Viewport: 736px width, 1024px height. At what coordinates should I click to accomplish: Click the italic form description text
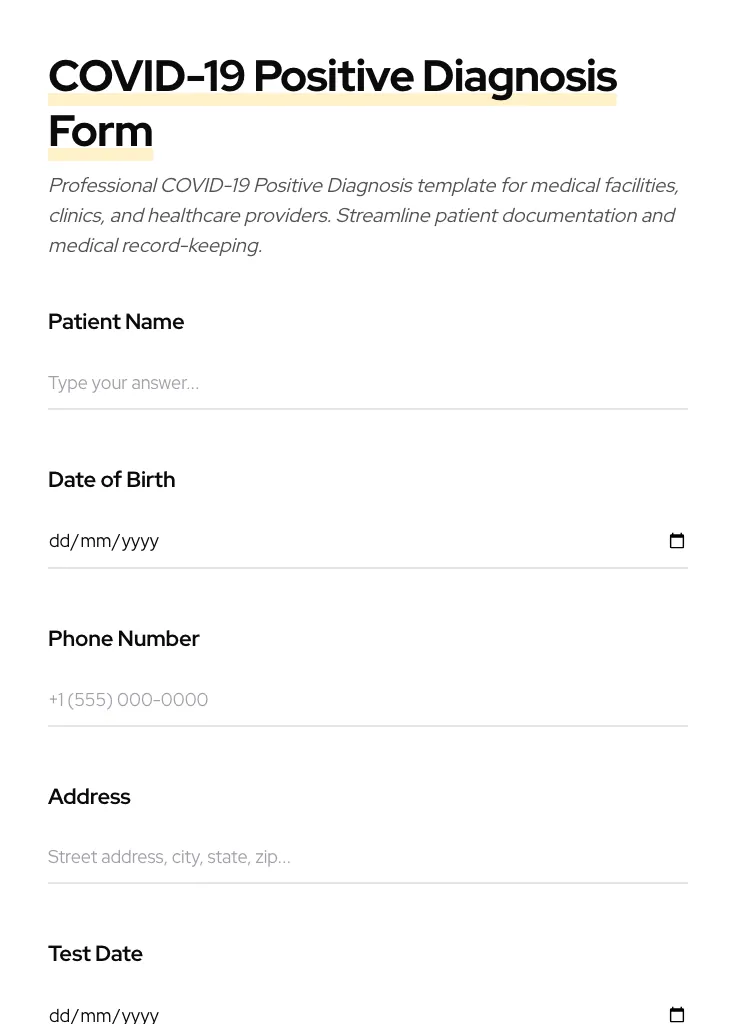pos(363,214)
